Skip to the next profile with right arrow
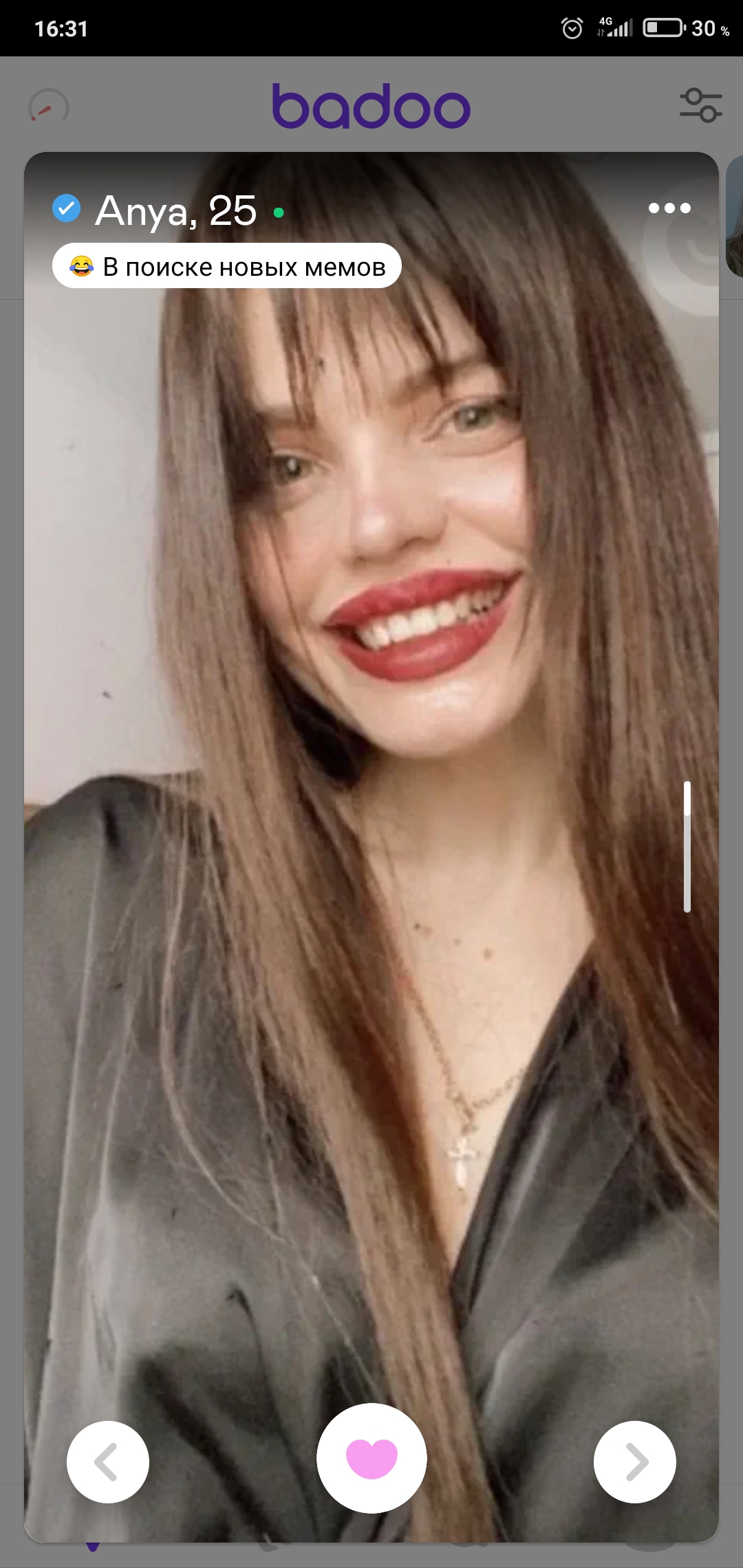743x1568 pixels. pyautogui.click(x=635, y=1462)
